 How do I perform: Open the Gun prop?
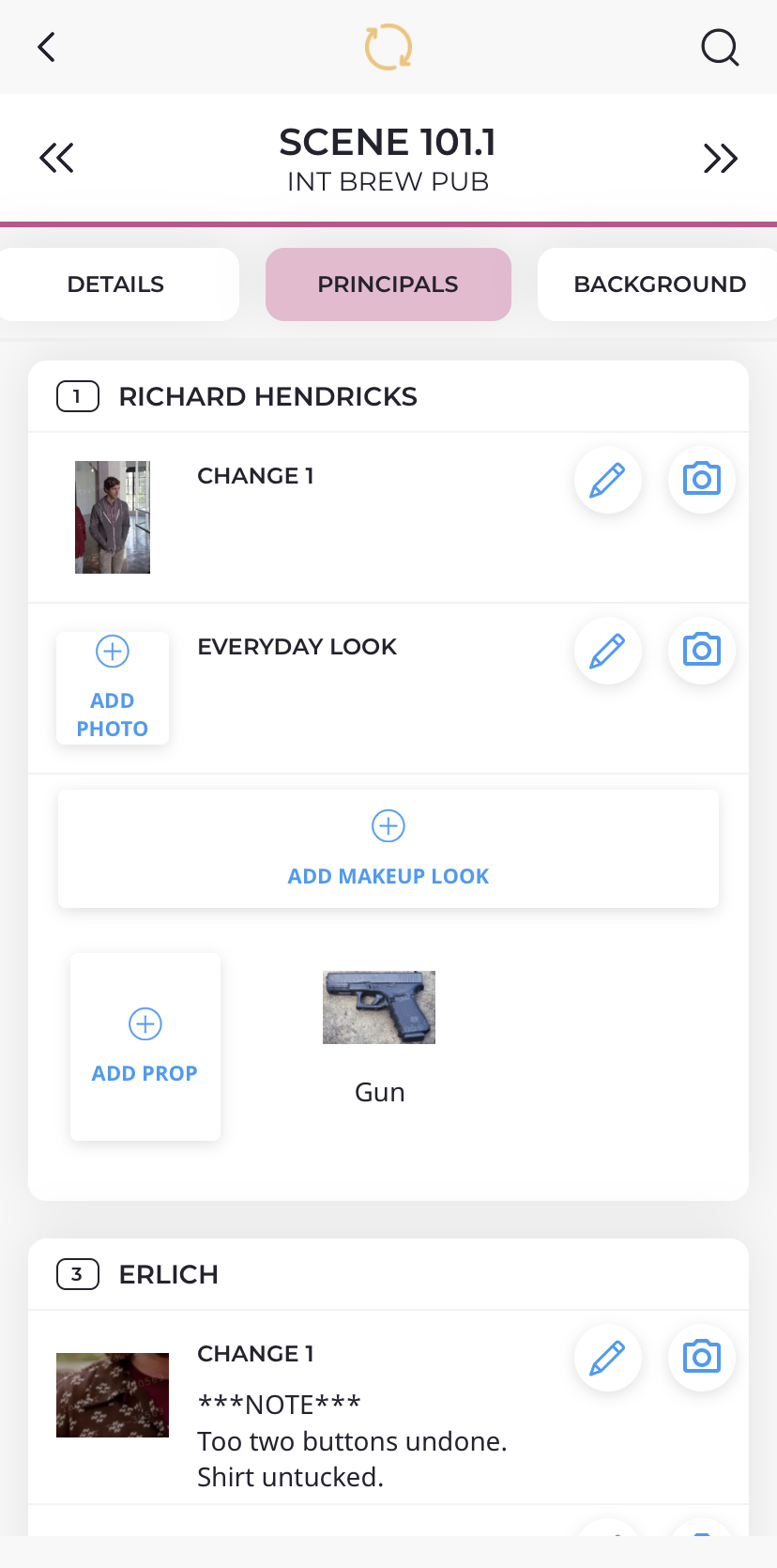pyautogui.click(x=379, y=1008)
